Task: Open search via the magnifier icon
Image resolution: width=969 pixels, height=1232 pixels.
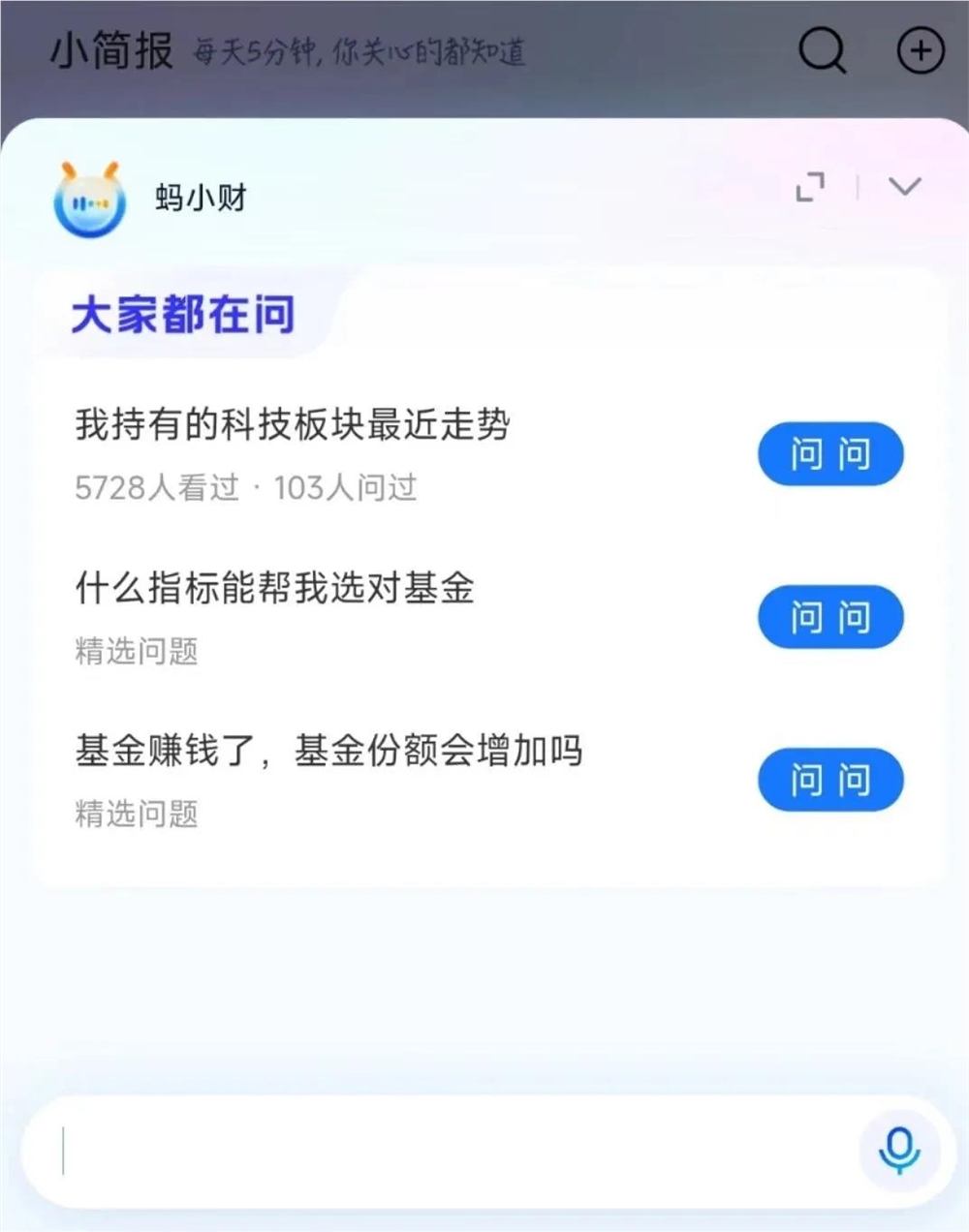Action: (x=821, y=49)
